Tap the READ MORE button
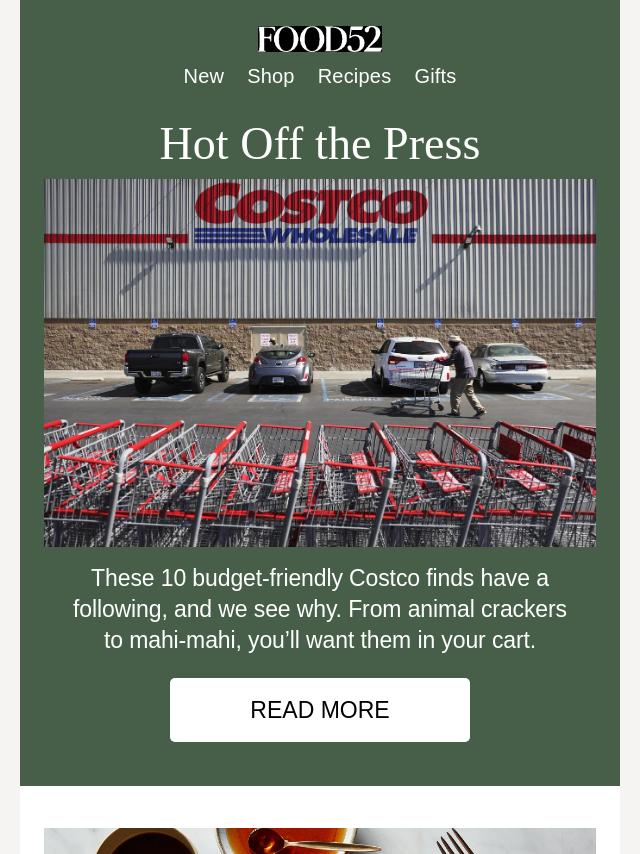 tap(320, 710)
